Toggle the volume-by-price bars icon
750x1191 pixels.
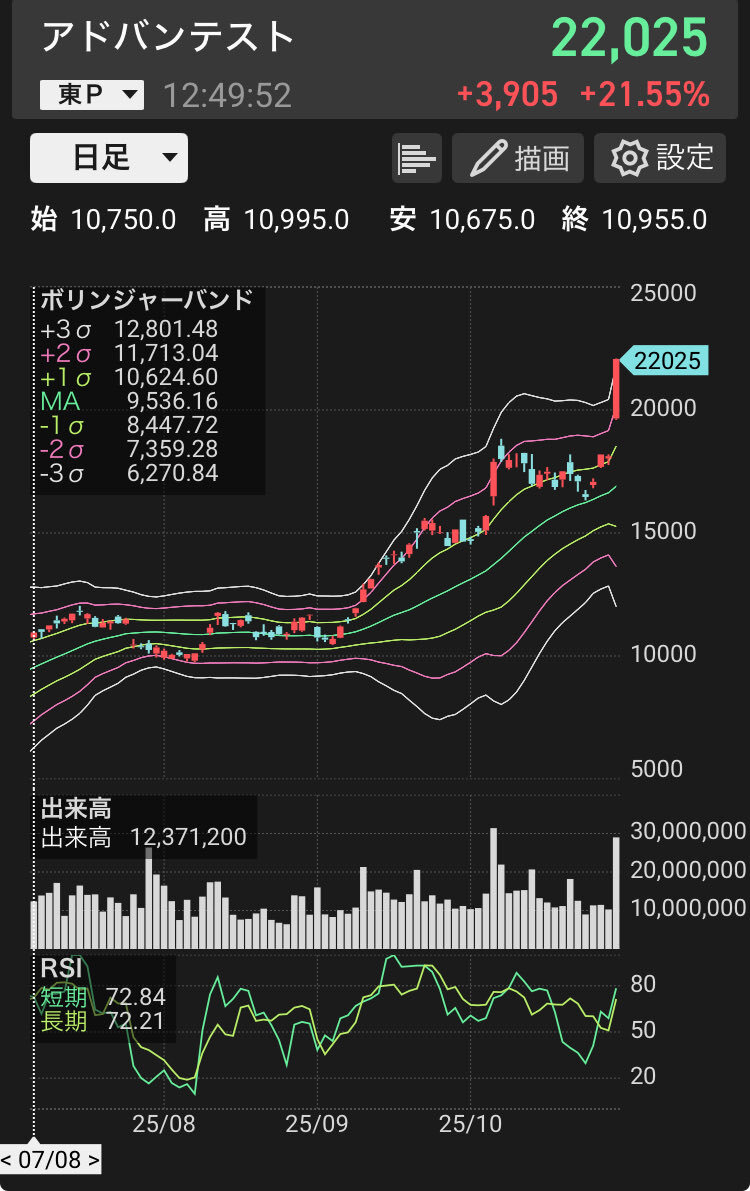(417, 158)
